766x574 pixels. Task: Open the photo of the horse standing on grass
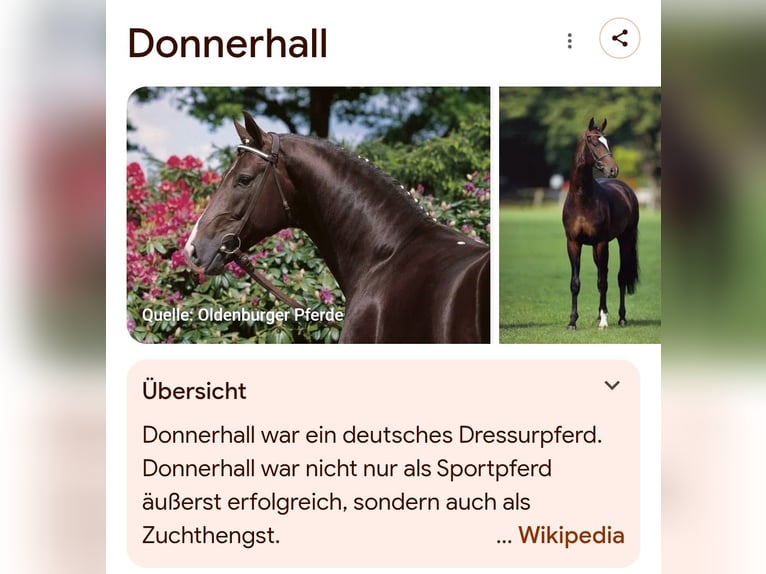coord(580,215)
